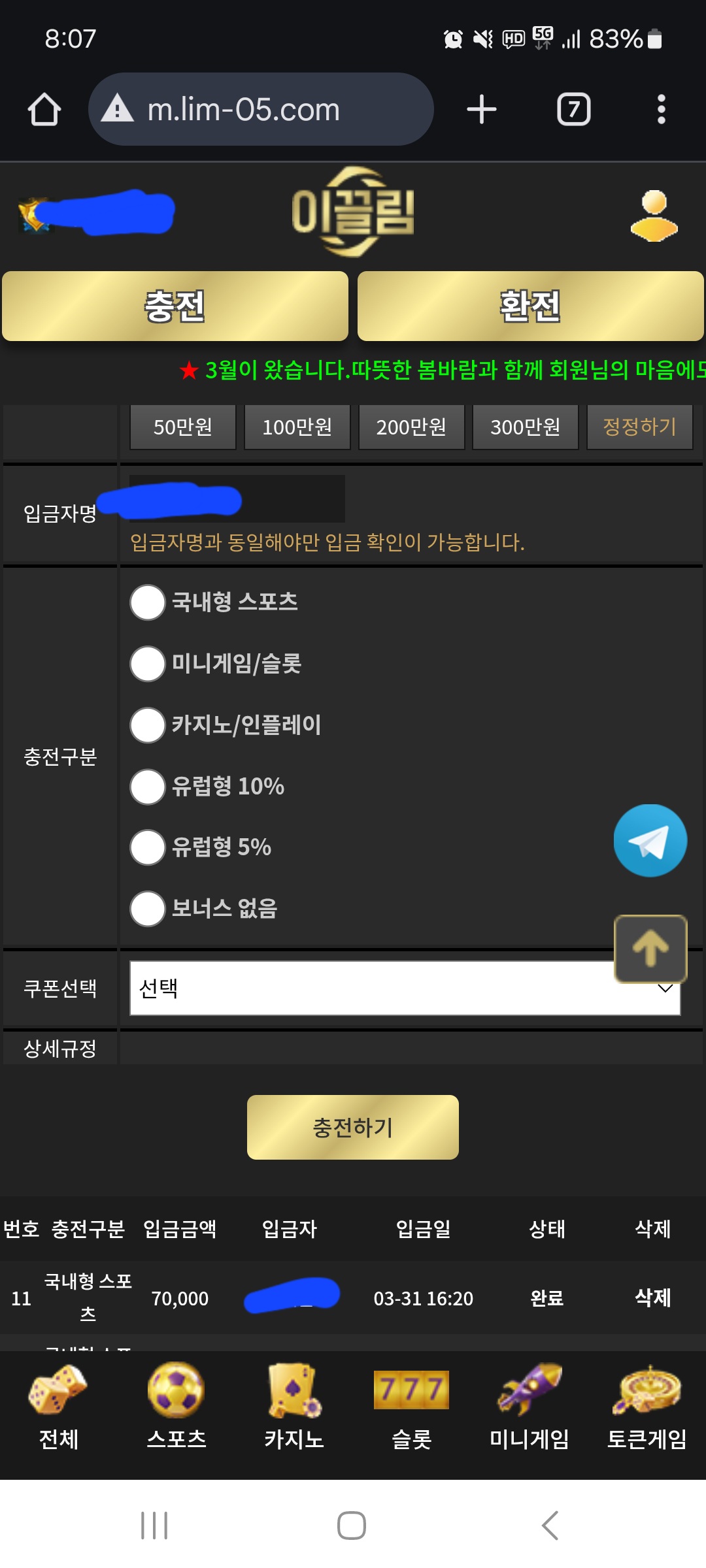The height and width of the screenshot is (1568, 706).
Task: Tap the scroll-to-top arrow button
Action: click(x=650, y=949)
